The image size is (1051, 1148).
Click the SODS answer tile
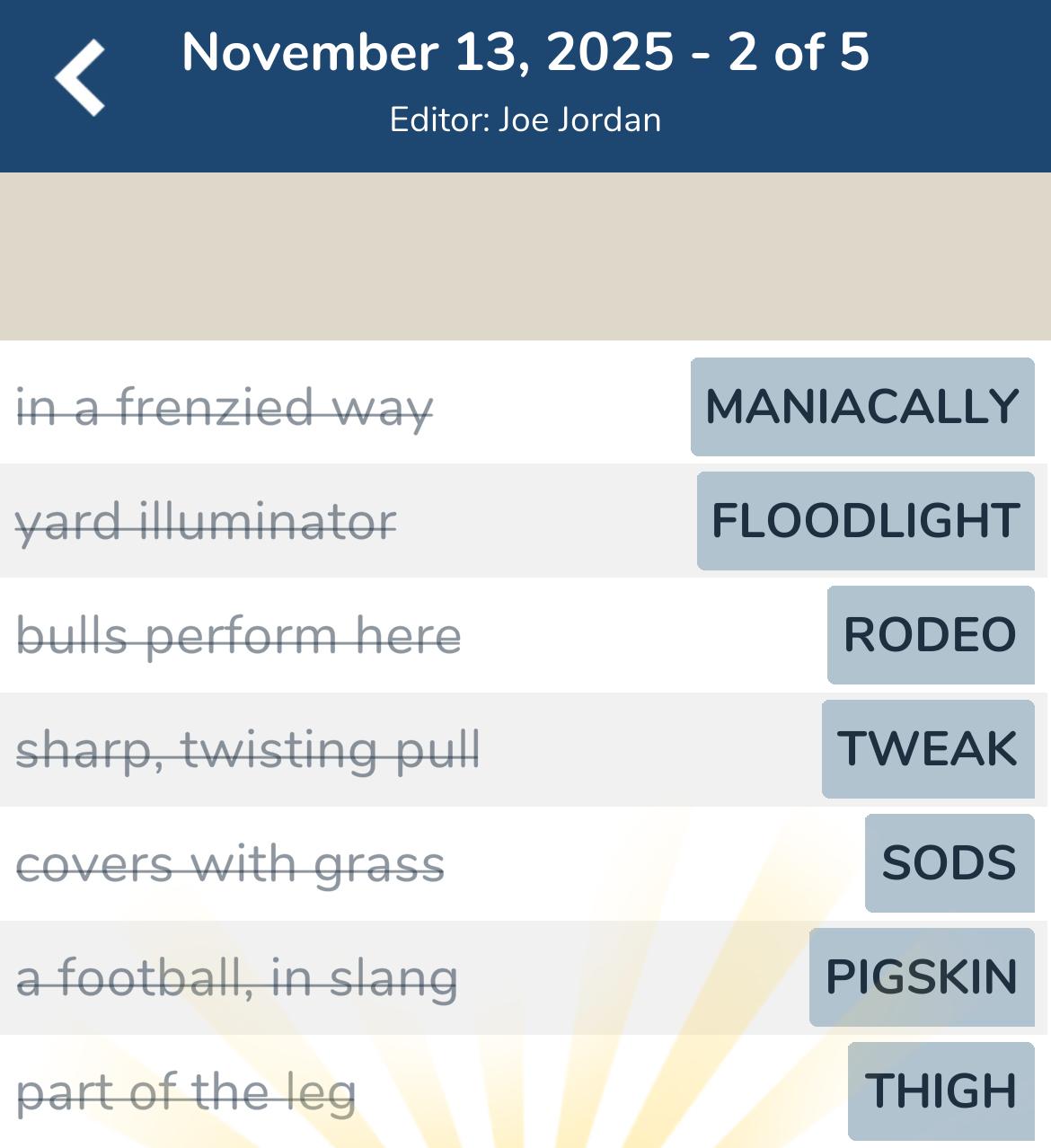(x=949, y=862)
